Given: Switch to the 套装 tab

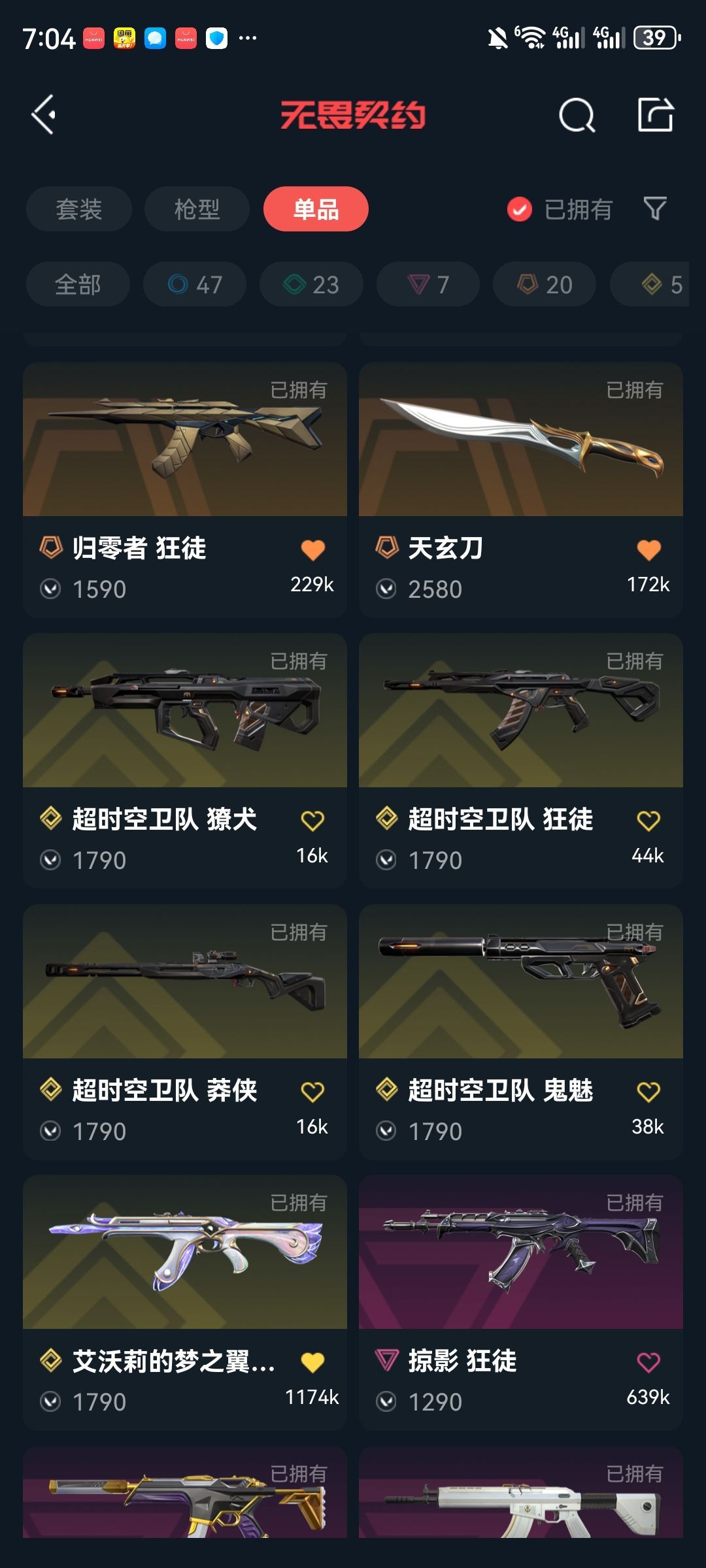Looking at the screenshot, I should click(79, 209).
